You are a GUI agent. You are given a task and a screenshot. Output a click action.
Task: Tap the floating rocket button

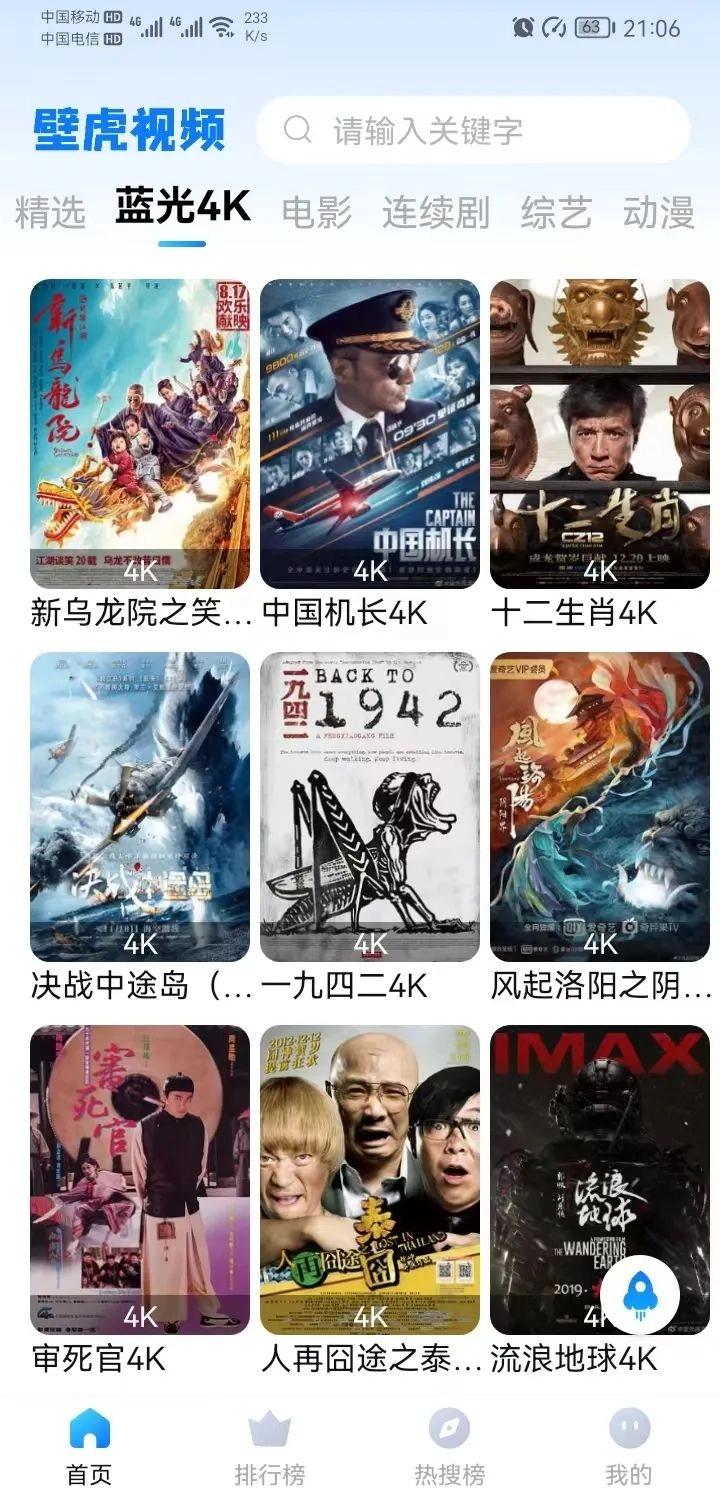click(x=638, y=1295)
